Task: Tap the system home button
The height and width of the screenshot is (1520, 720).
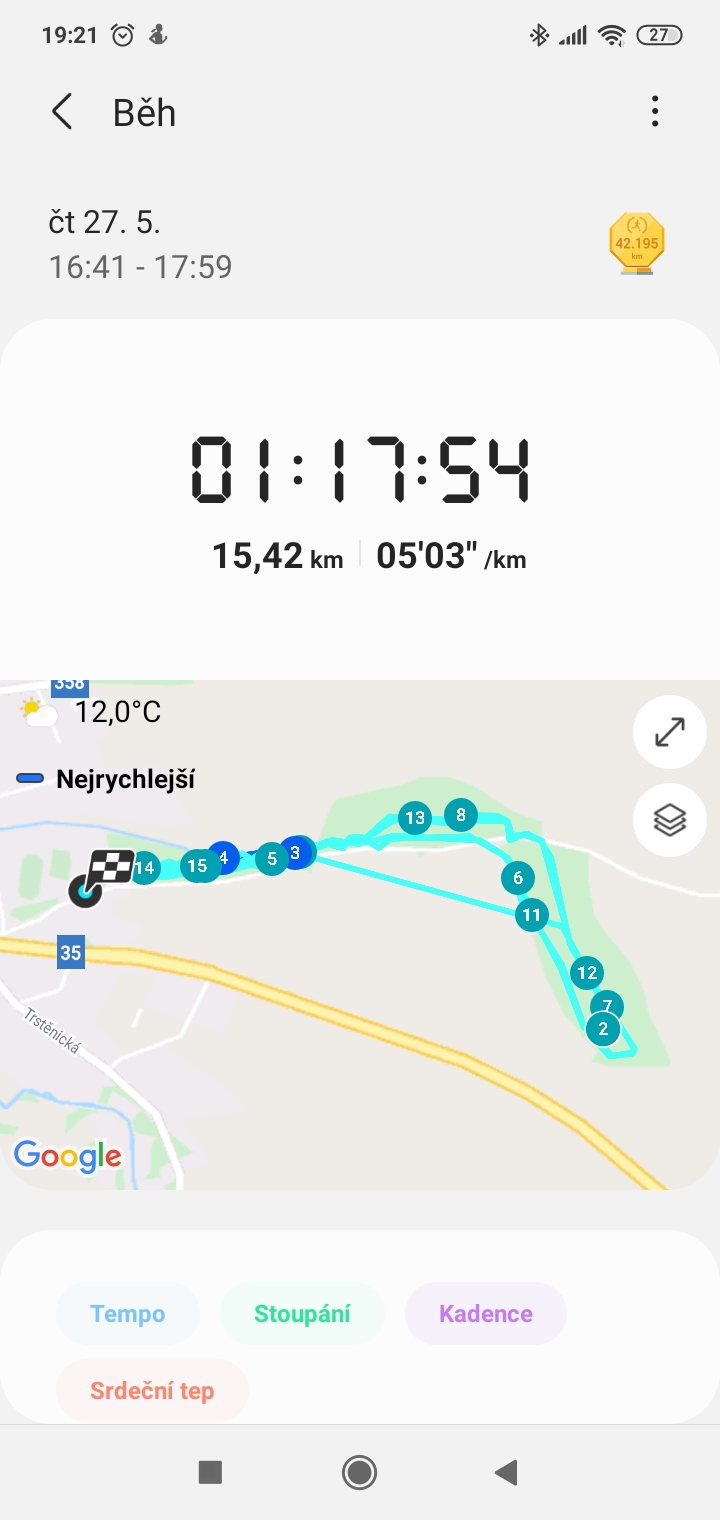Action: (359, 1472)
